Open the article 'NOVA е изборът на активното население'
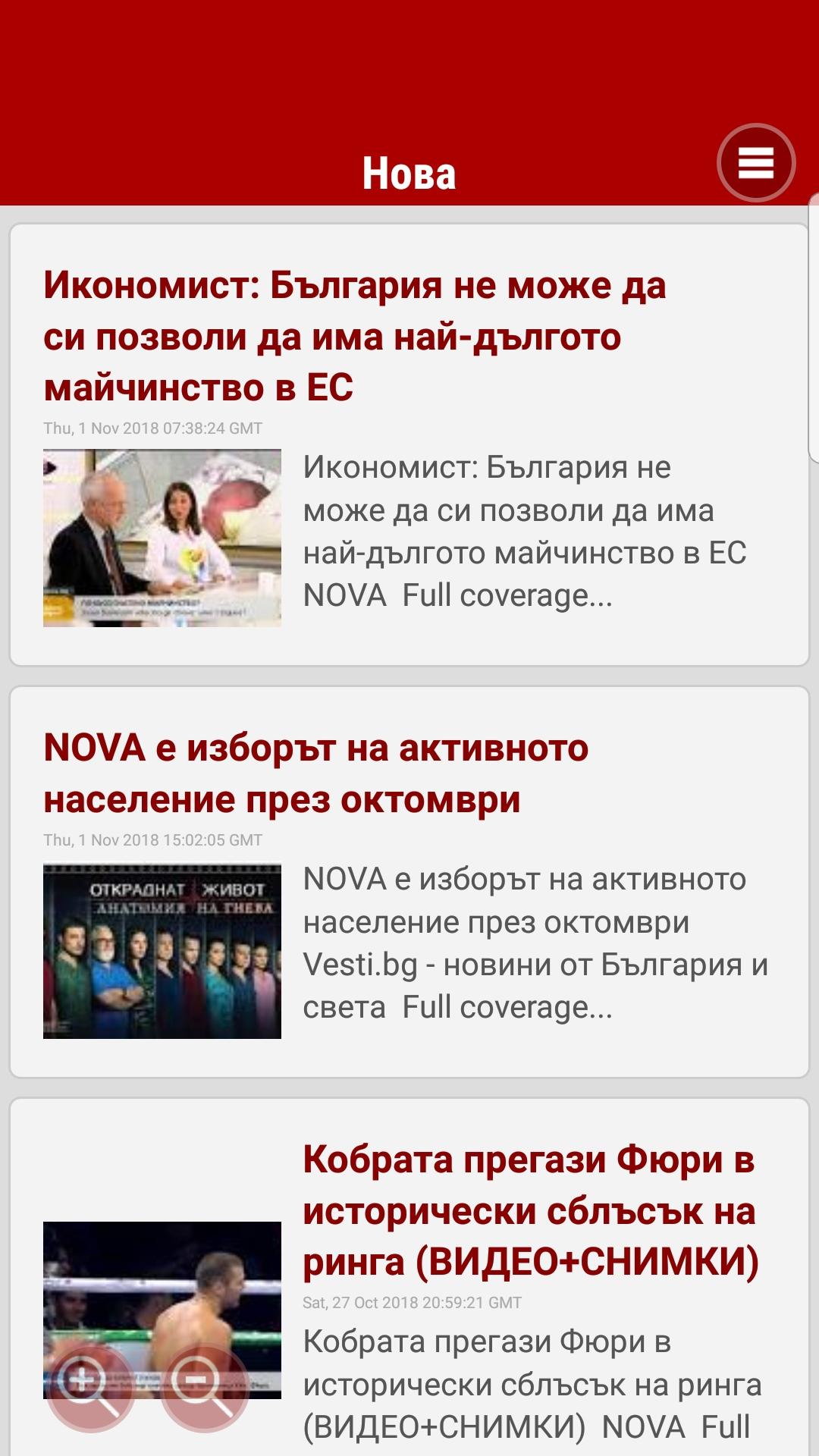The height and width of the screenshot is (1456, 819). click(316, 773)
